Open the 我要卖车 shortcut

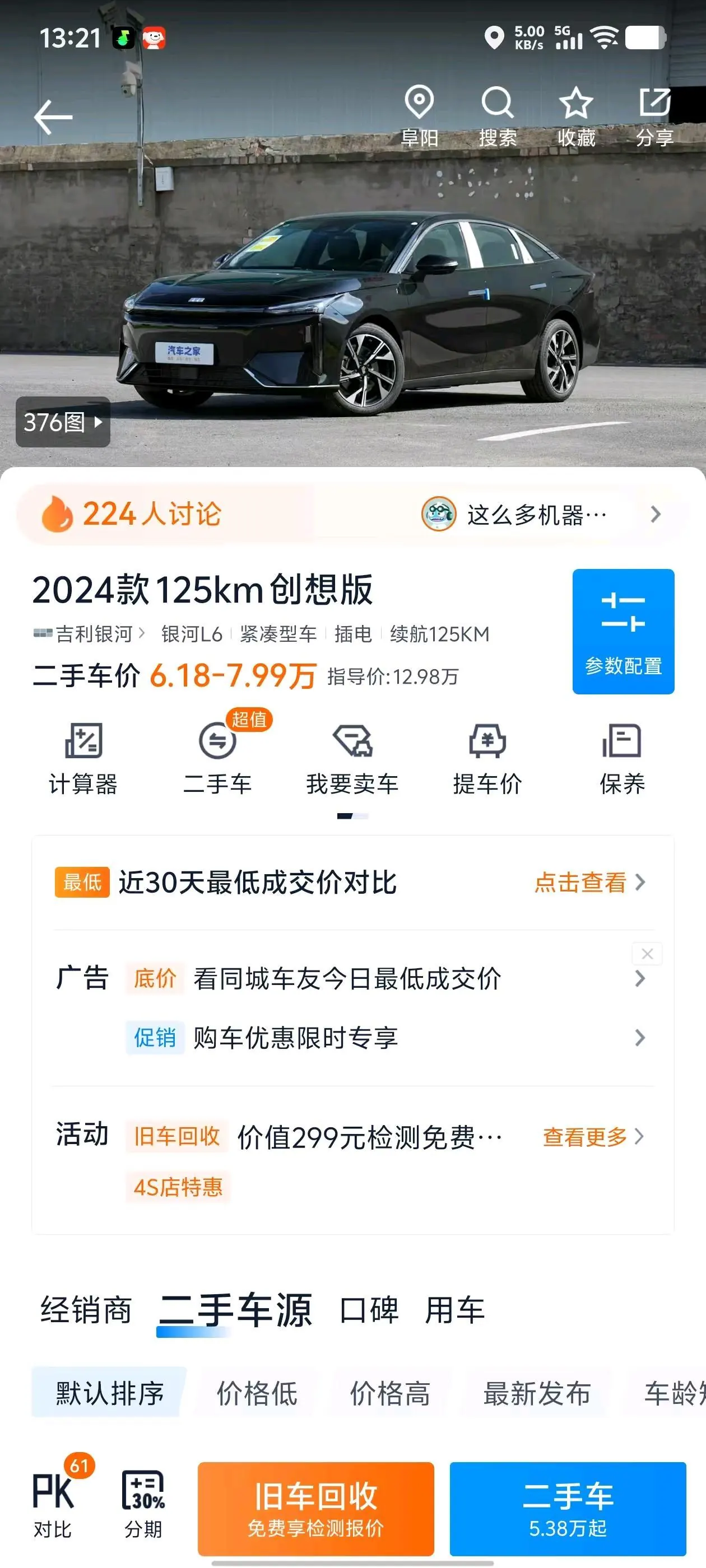click(x=352, y=759)
